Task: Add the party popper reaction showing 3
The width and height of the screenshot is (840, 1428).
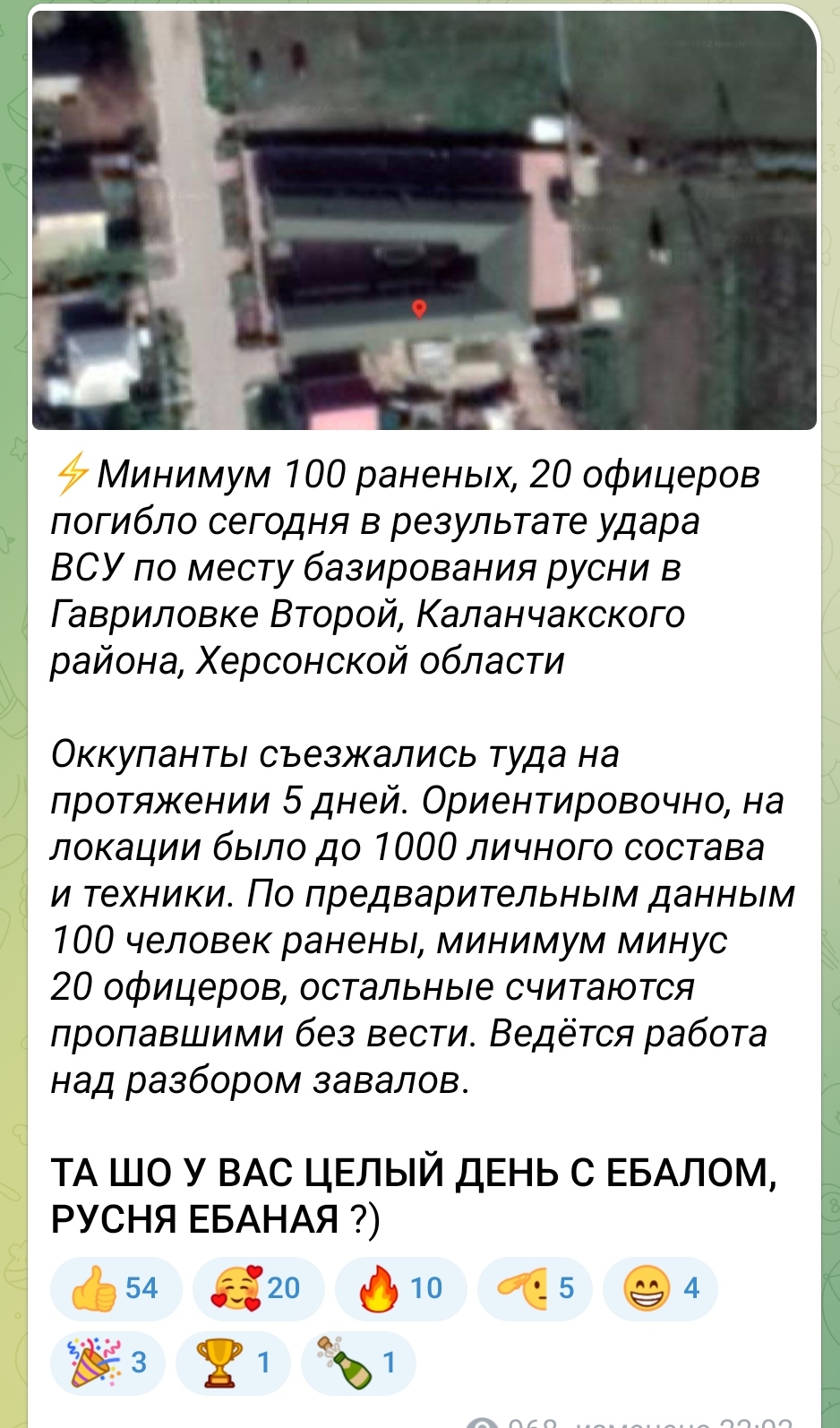Action: 108,1363
